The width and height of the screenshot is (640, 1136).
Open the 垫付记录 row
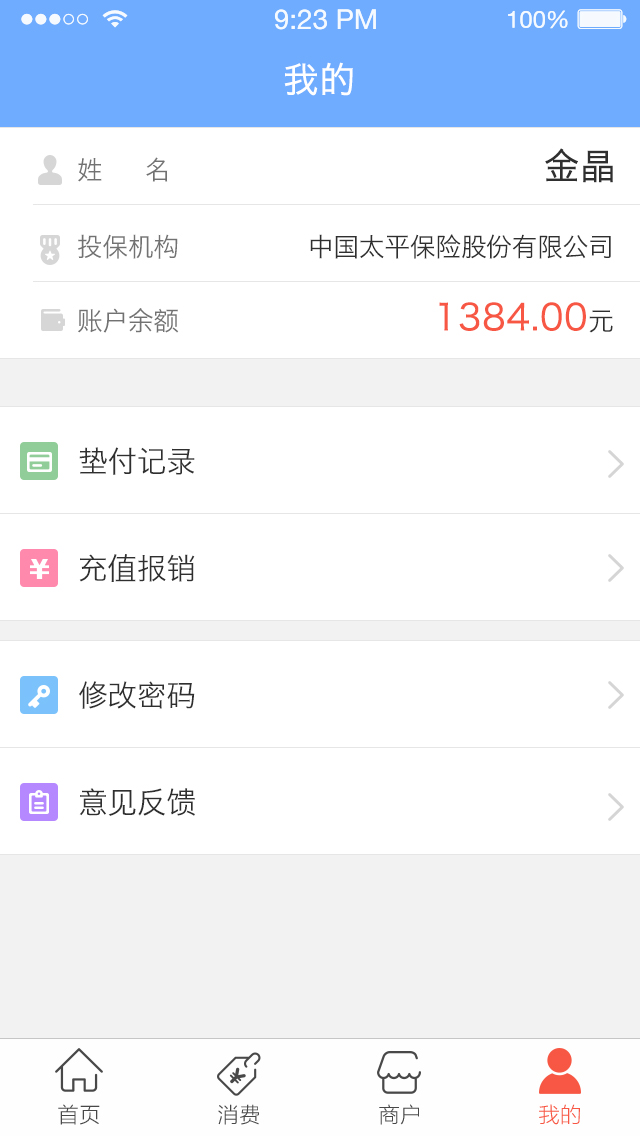click(320, 461)
